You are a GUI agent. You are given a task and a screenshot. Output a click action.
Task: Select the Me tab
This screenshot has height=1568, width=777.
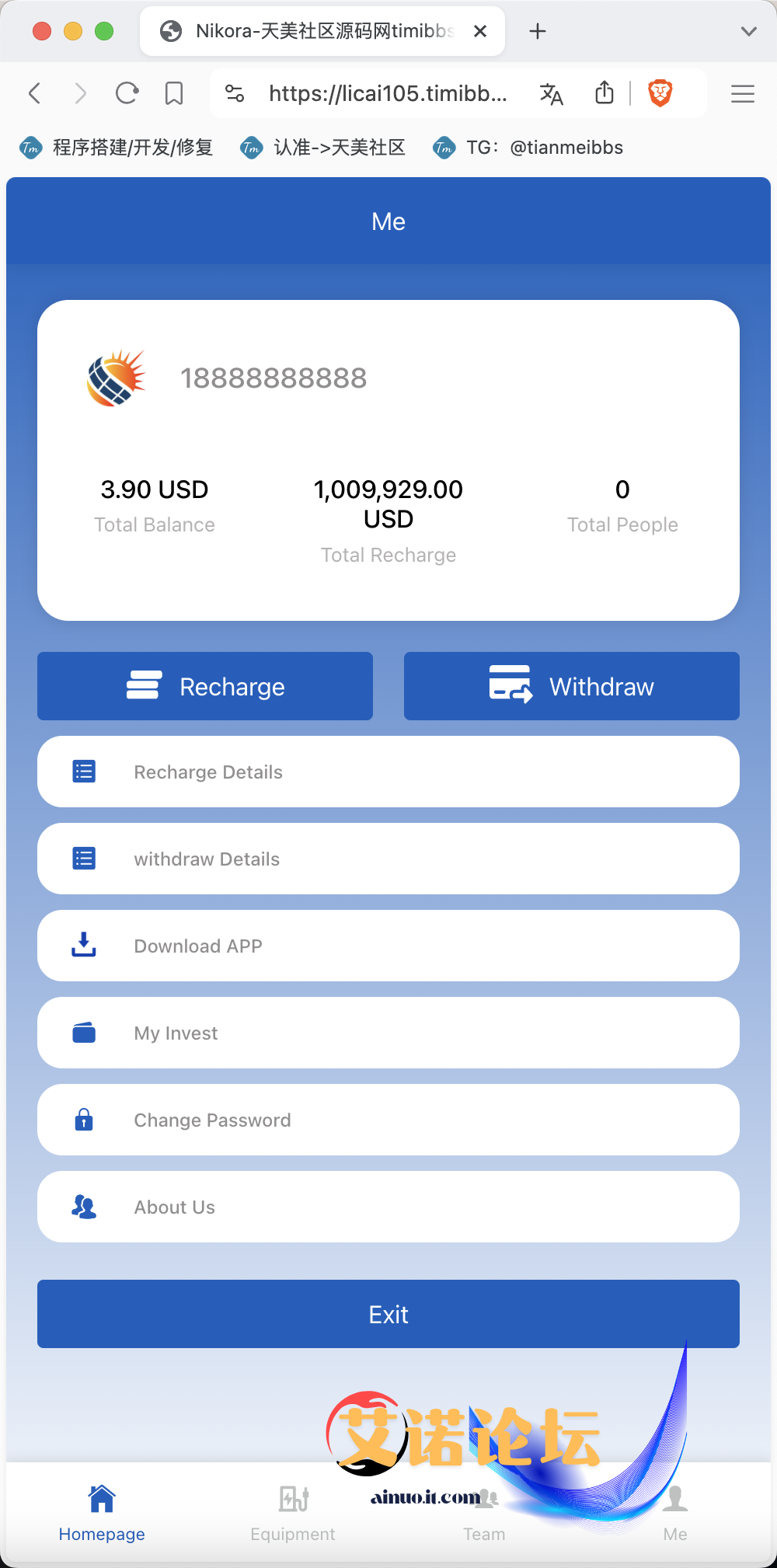(x=675, y=1512)
